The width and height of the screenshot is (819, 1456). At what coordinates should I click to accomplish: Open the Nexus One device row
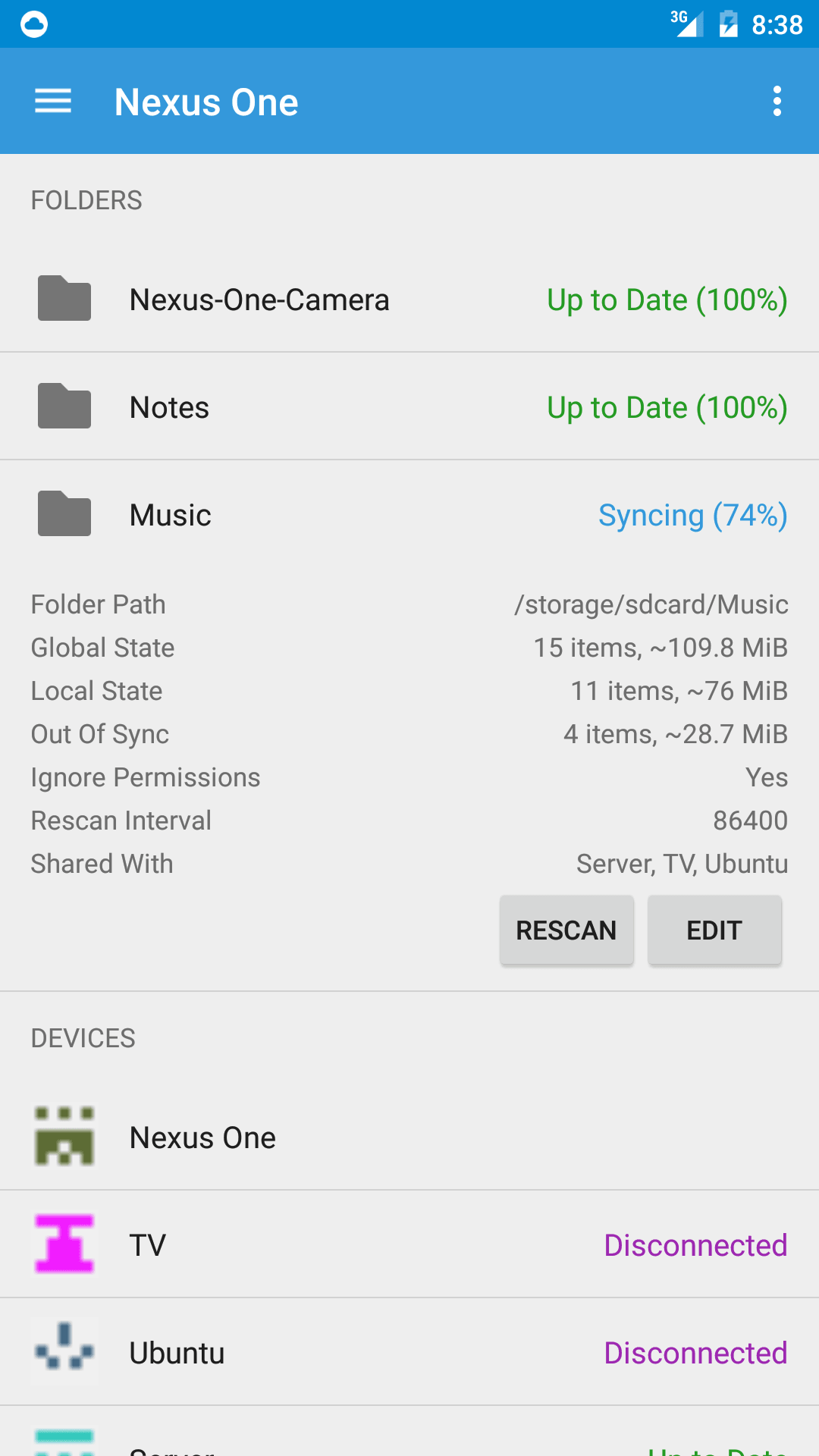[409, 1137]
